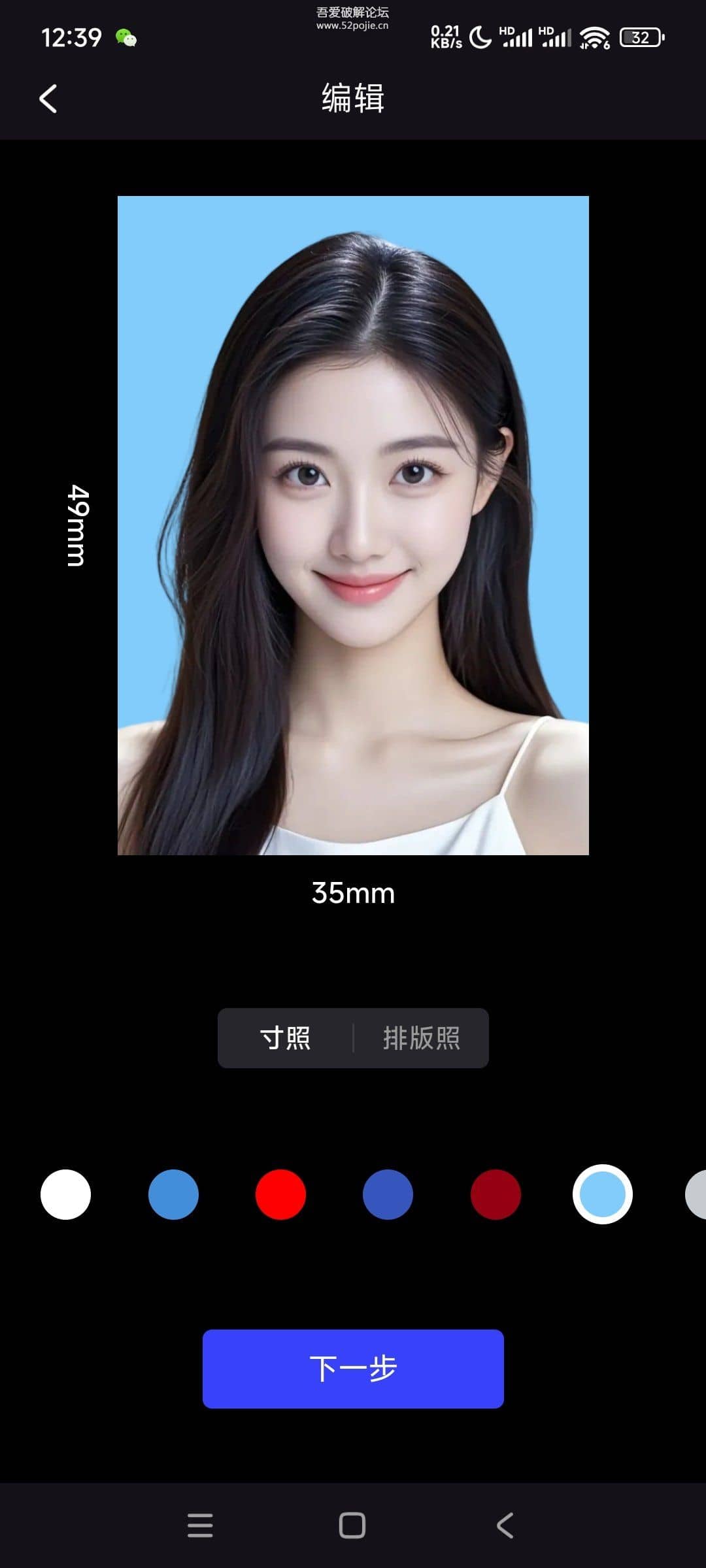
Task: Tap the 下一步 button
Action: (x=353, y=1368)
